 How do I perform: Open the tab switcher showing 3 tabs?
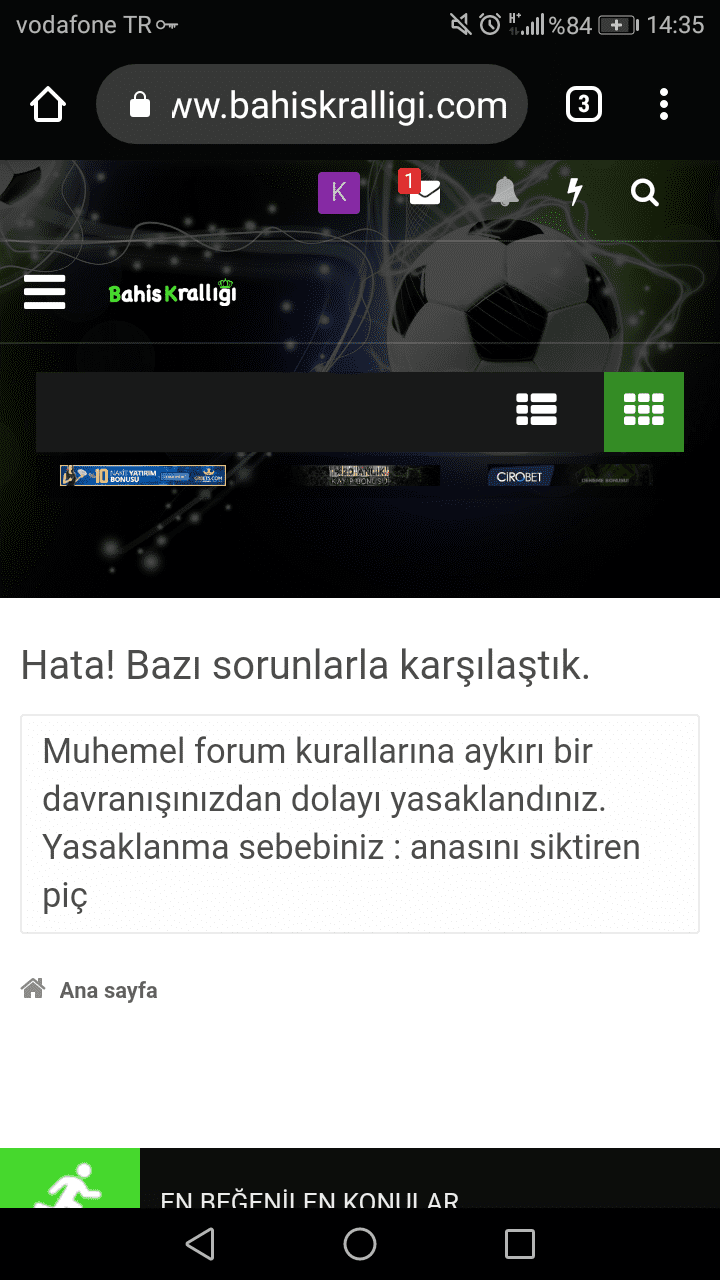point(584,105)
